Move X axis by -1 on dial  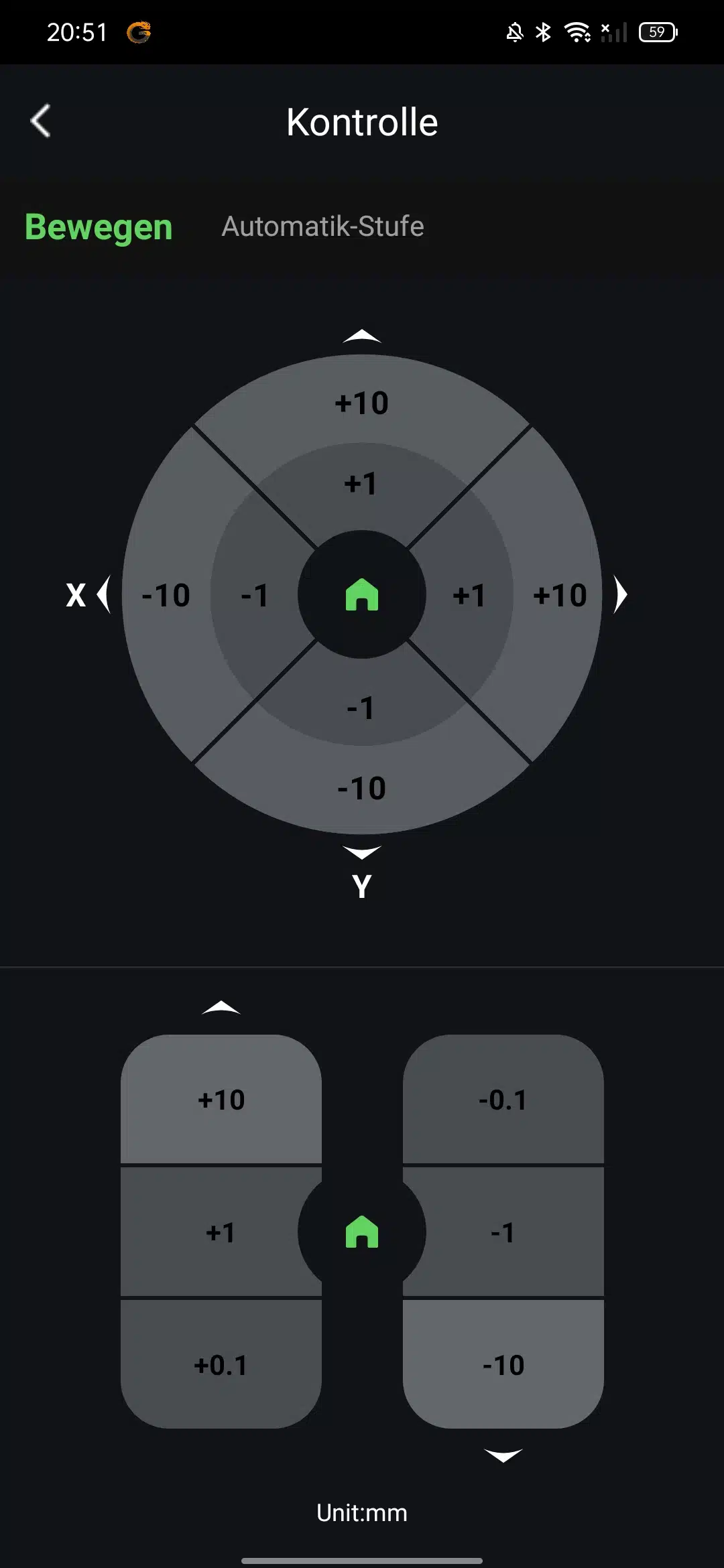tap(255, 595)
